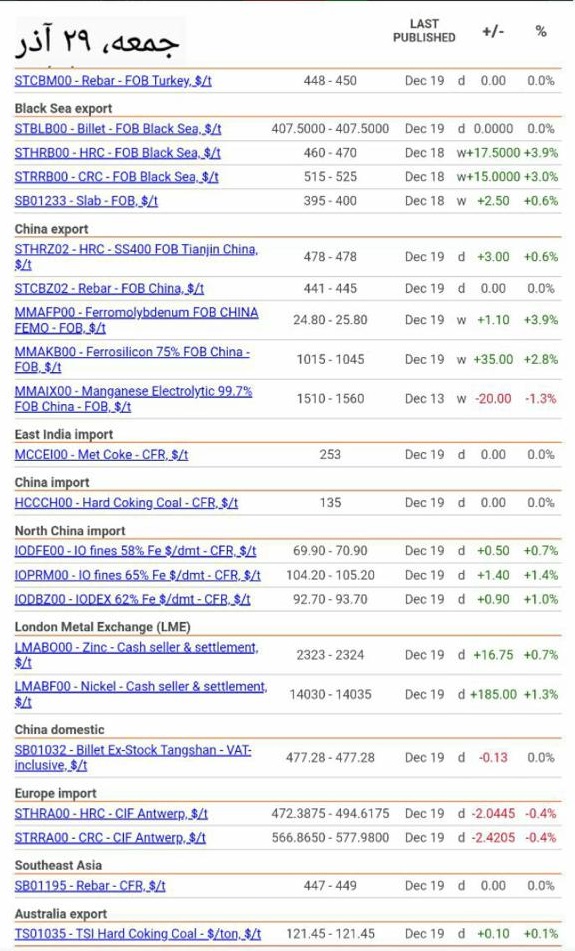Open SB01032 Billet Ex-Stock Tangshan link
Screen dimensions: 575x951
point(133,758)
